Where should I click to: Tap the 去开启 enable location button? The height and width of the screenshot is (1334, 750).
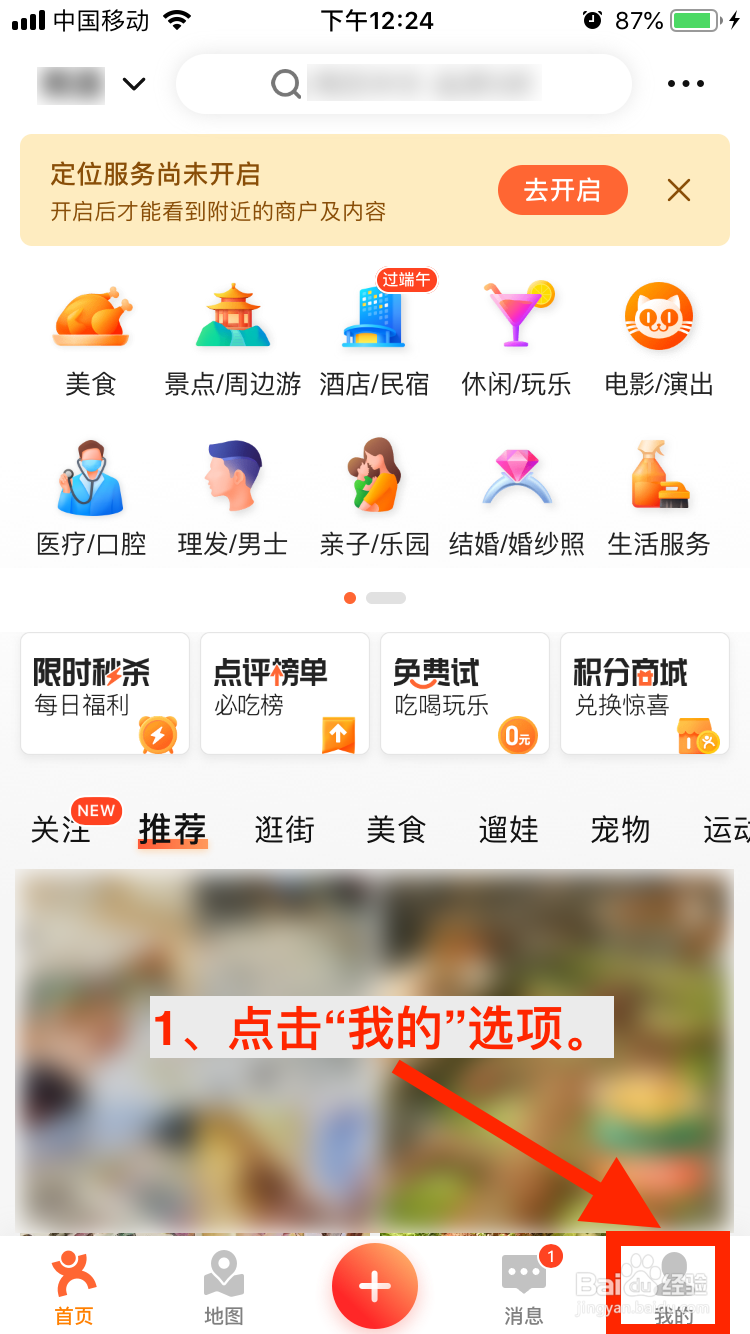[x=563, y=190]
